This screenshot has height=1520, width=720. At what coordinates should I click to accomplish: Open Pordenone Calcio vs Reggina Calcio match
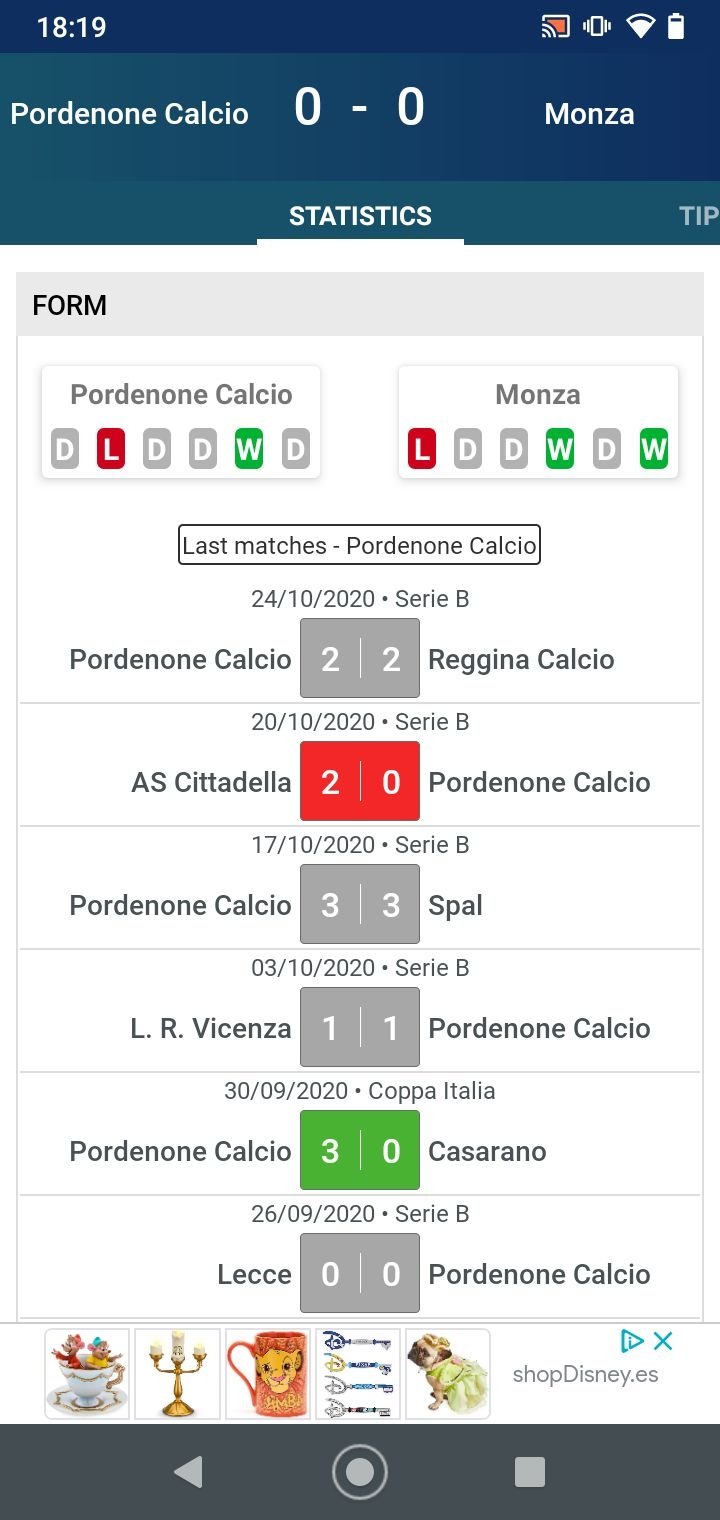pyautogui.click(x=360, y=643)
